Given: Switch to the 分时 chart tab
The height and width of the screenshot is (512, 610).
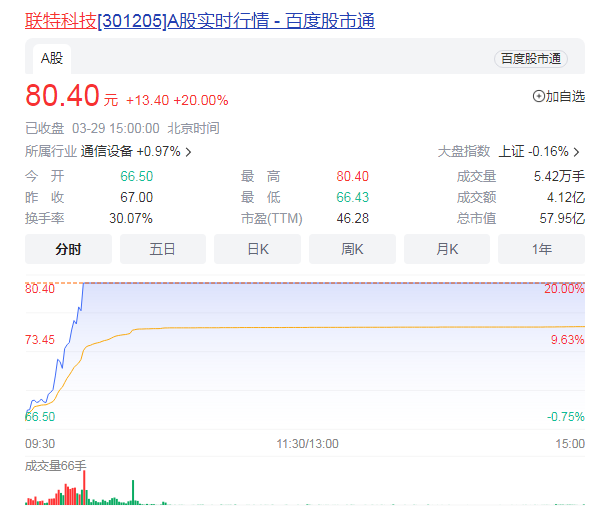Looking at the screenshot, I should (x=68, y=249).
